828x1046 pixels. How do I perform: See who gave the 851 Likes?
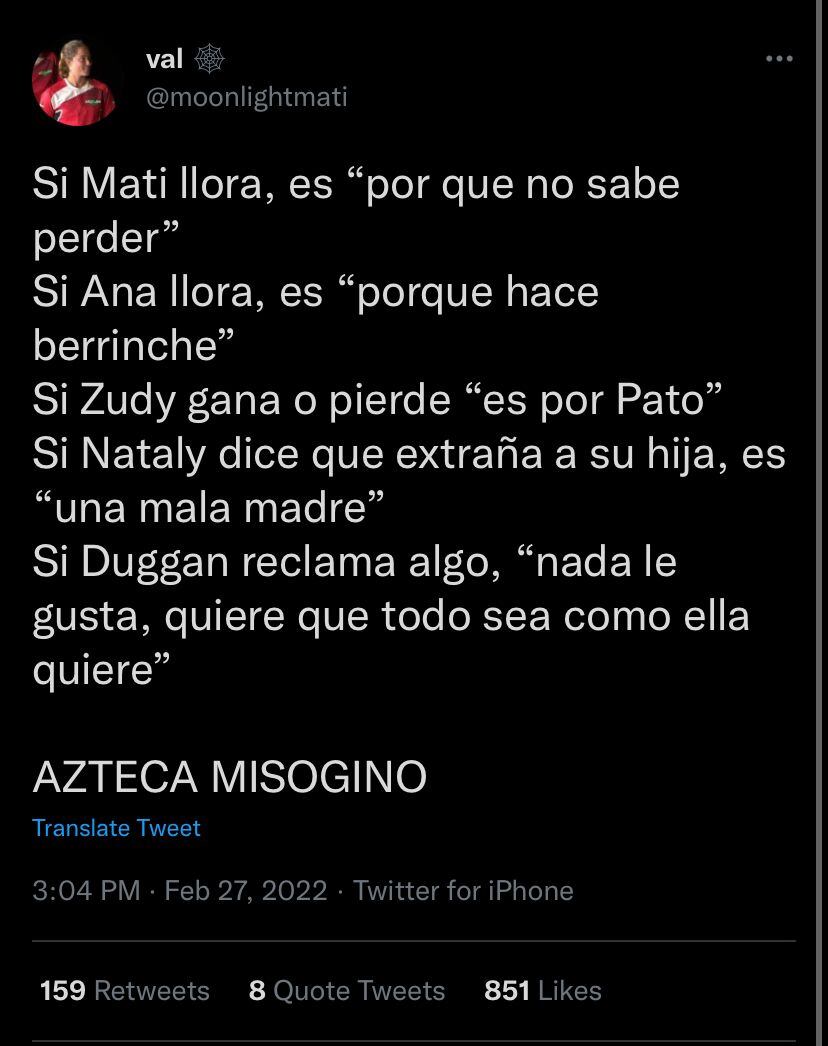coord(543,990)
